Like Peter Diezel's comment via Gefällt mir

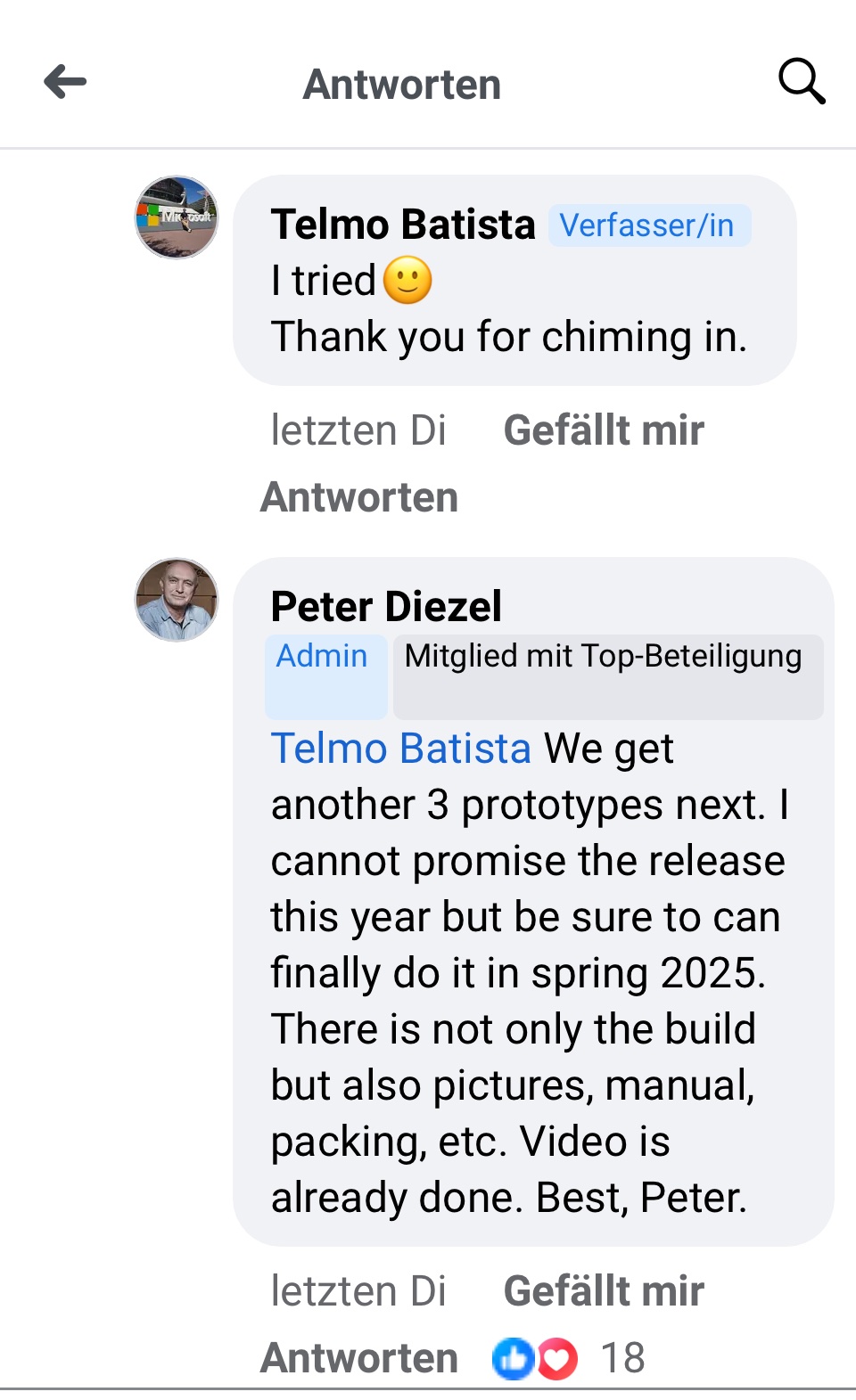603,1291
